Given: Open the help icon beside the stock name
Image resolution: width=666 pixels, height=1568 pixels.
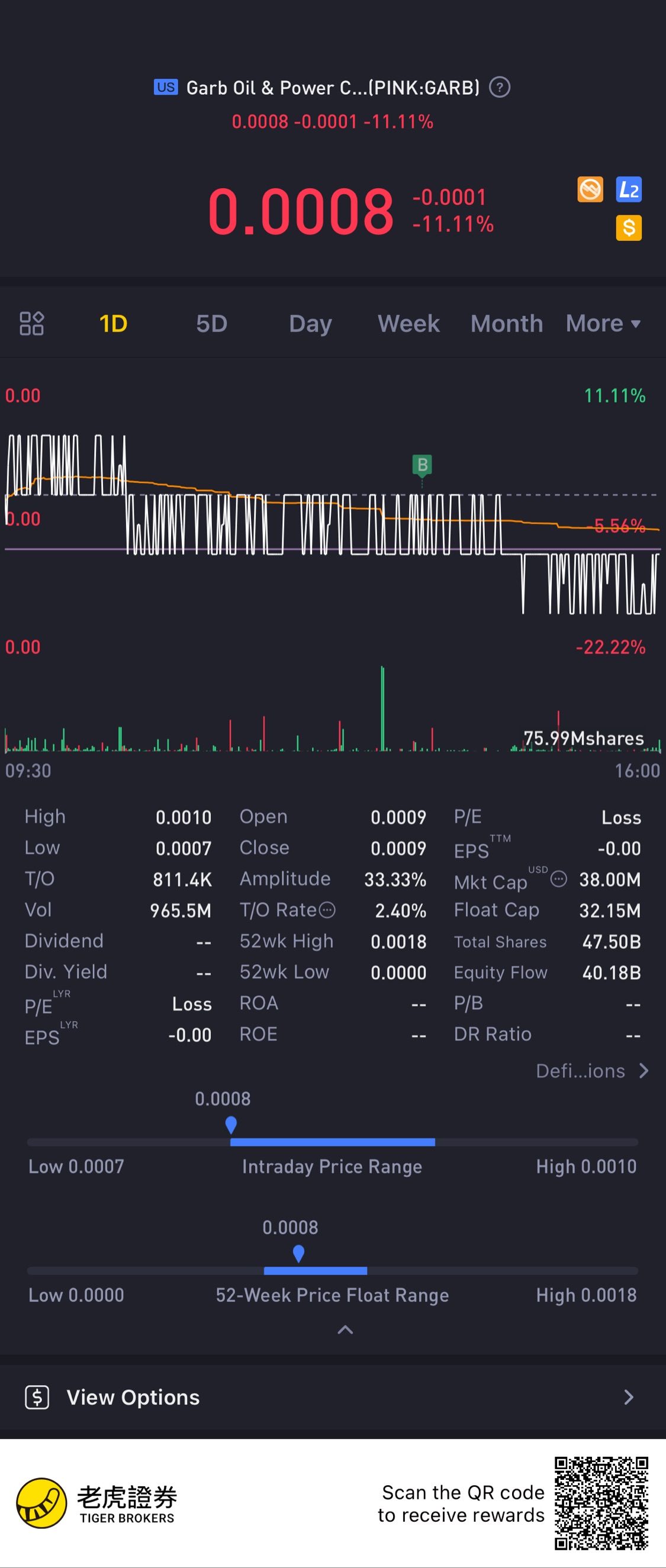Looking at the screenshot, I should point(500,88).
